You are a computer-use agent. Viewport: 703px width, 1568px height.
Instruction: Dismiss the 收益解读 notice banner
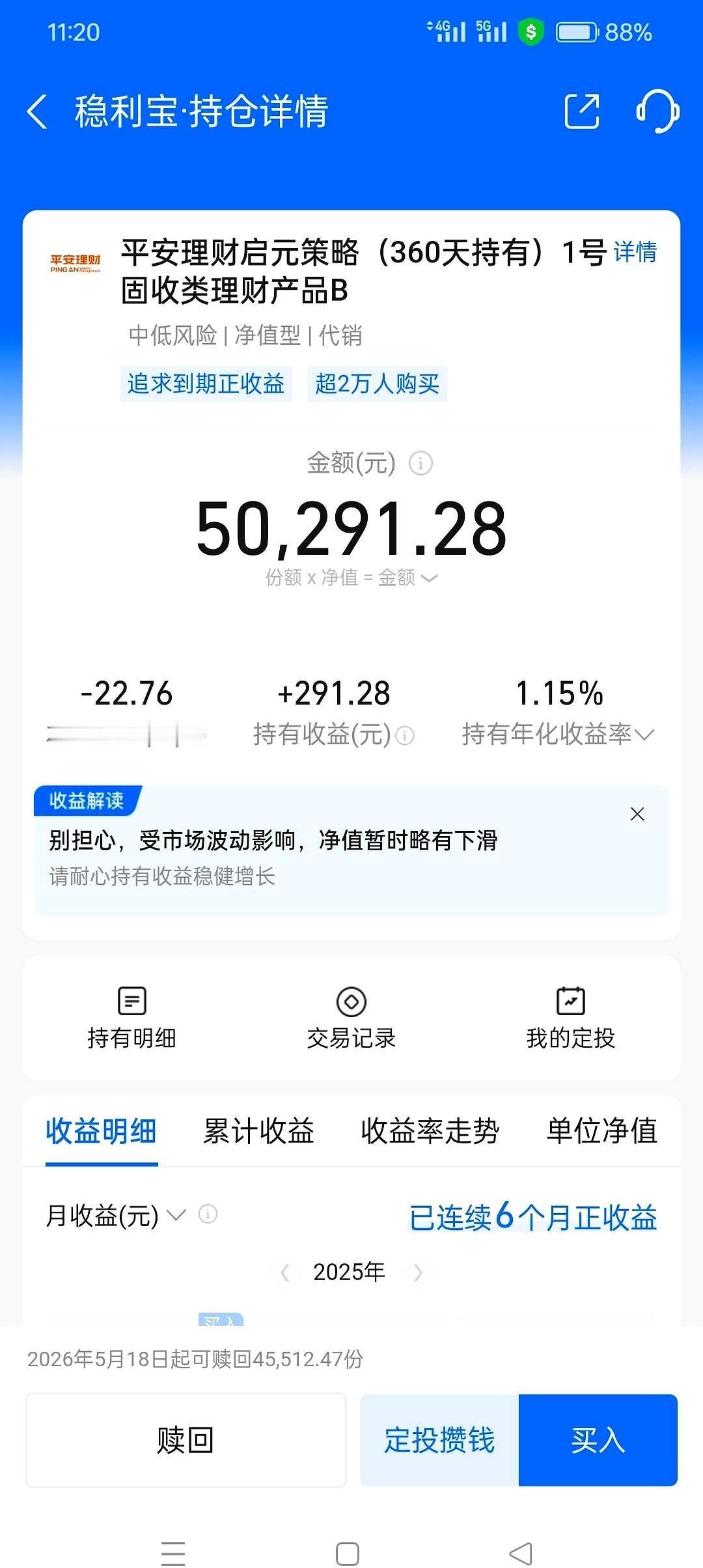tap(636, 814)
